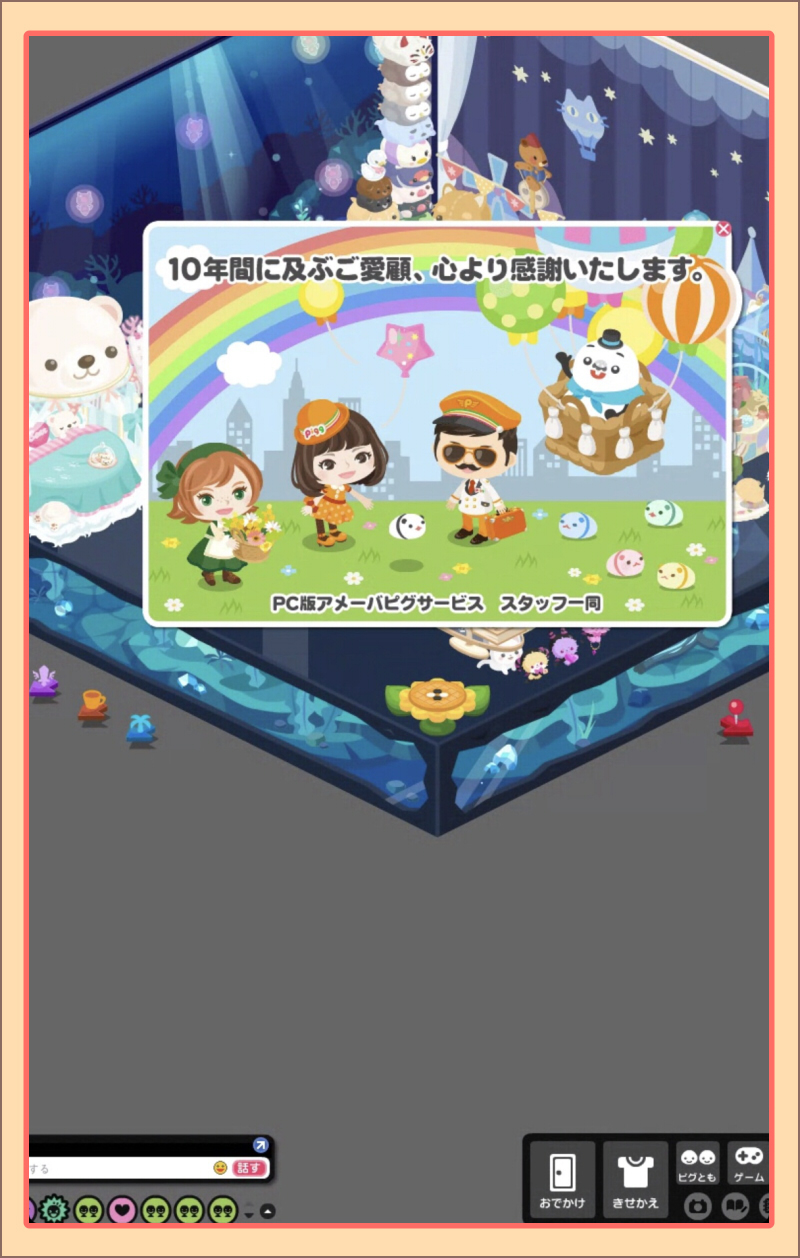The width and height of the screenshot is (800, 1258).
Task: Expand the chat log window arrow
Action: tap(260, 1145)
